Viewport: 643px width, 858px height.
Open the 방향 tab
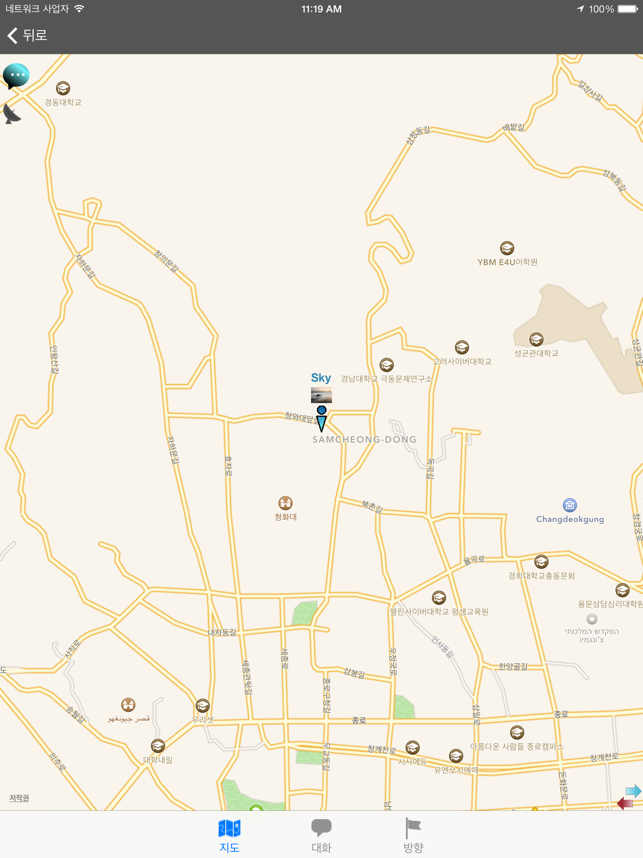pyautogui.click(x=413, y=835)
